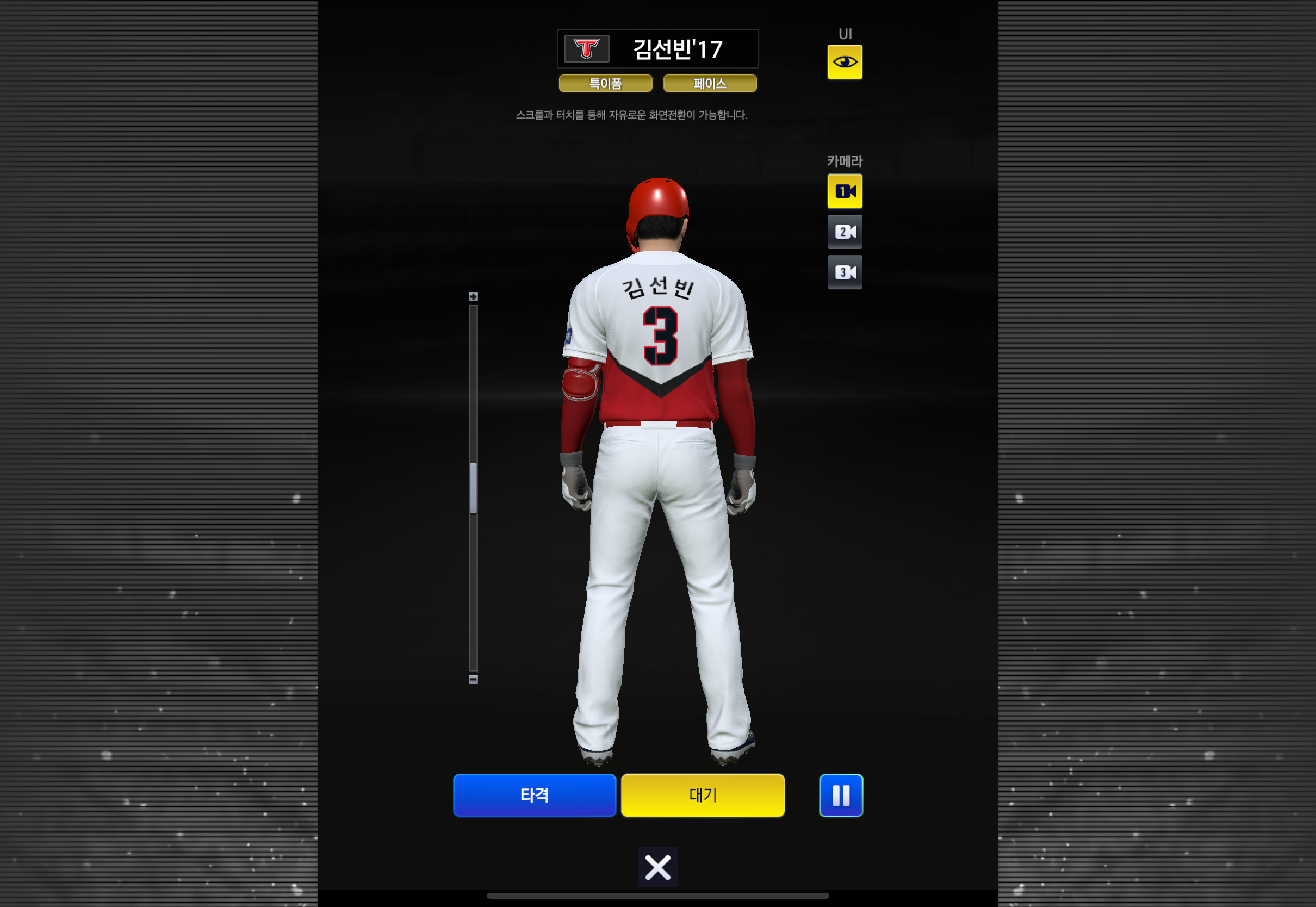
Task: Select the 페이스 button
Action: pyautogui.click(x=710, y=84)
